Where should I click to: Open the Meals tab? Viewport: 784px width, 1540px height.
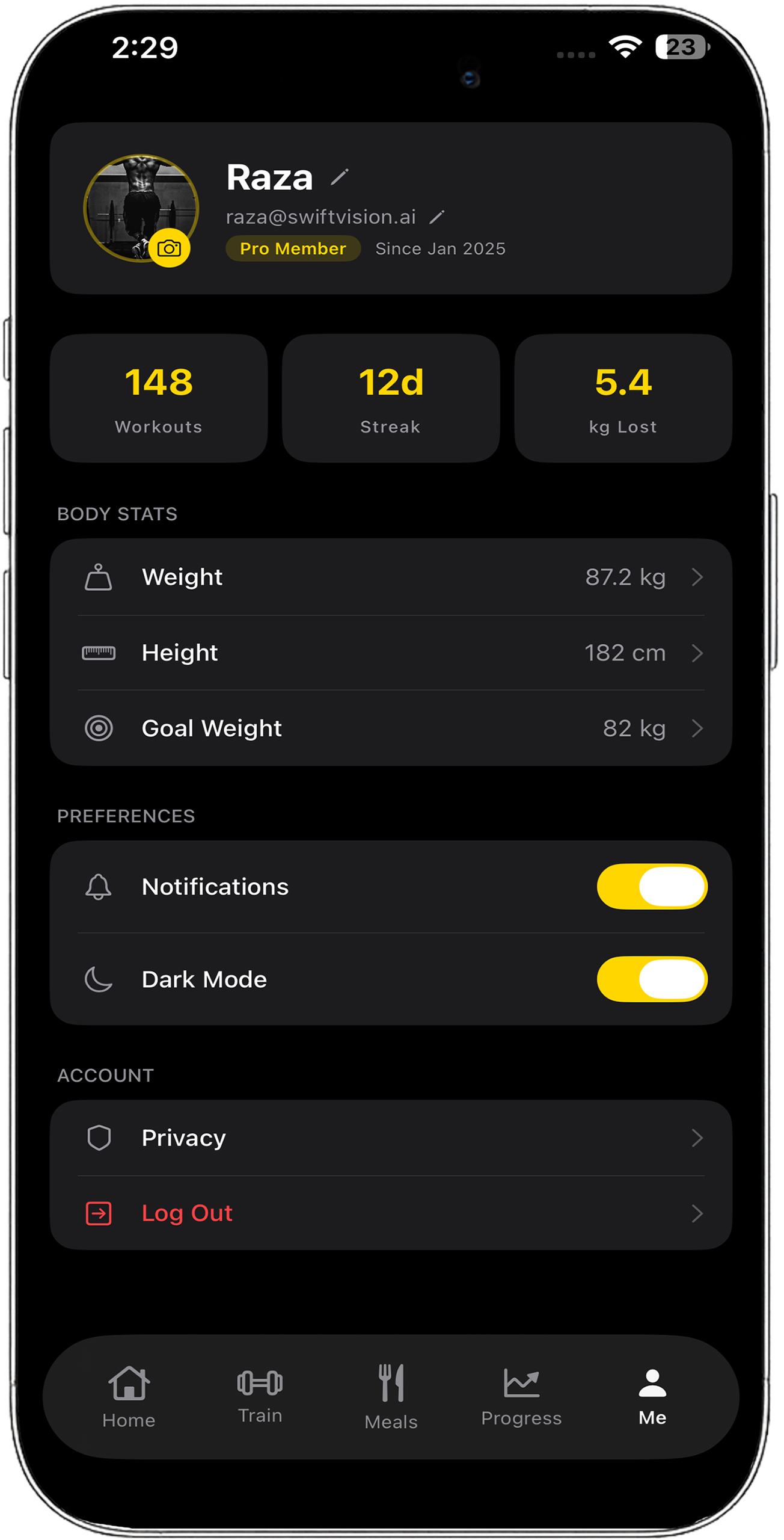click(x=391, y=1397)
